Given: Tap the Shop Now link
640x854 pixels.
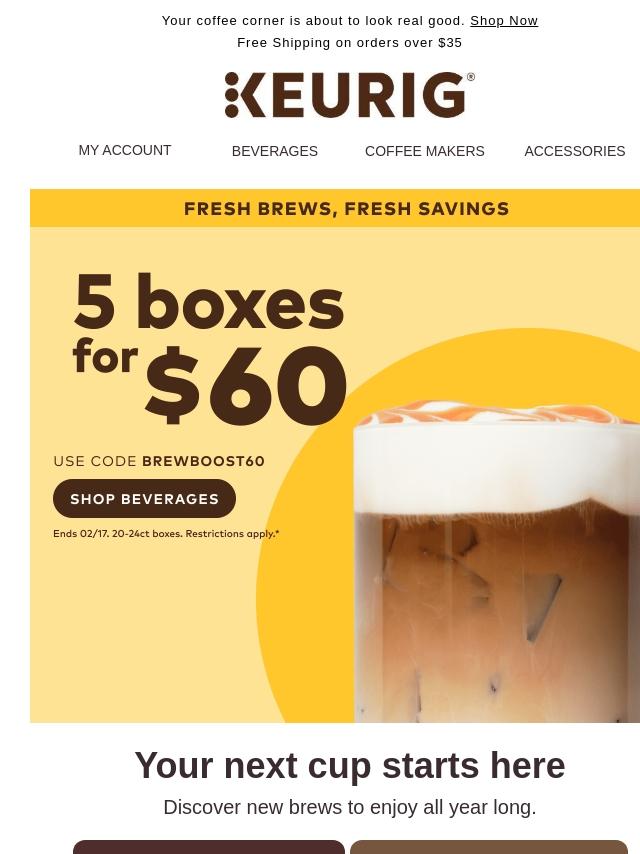Looking at the screenshot, I should (503, 21).
